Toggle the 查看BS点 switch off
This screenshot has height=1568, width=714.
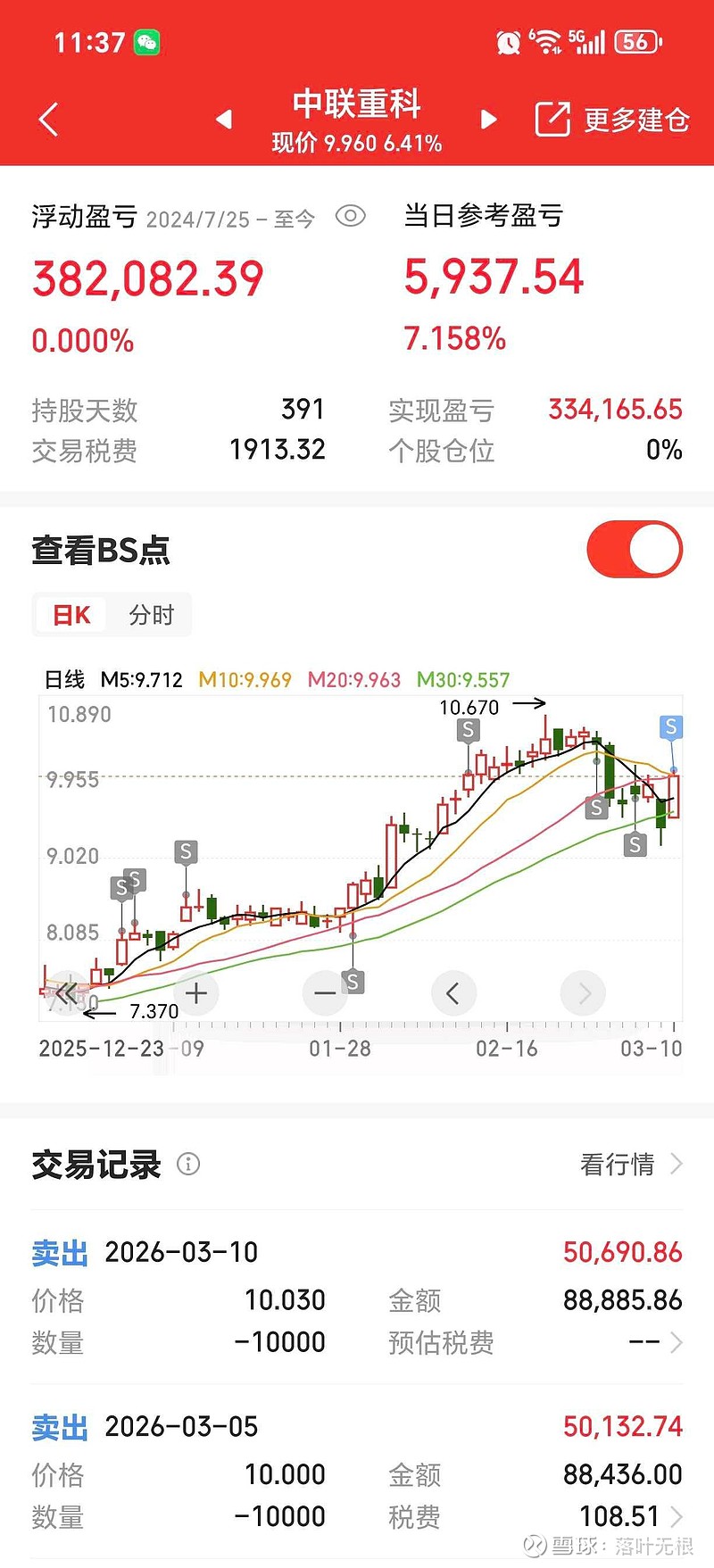pos(634,550)
